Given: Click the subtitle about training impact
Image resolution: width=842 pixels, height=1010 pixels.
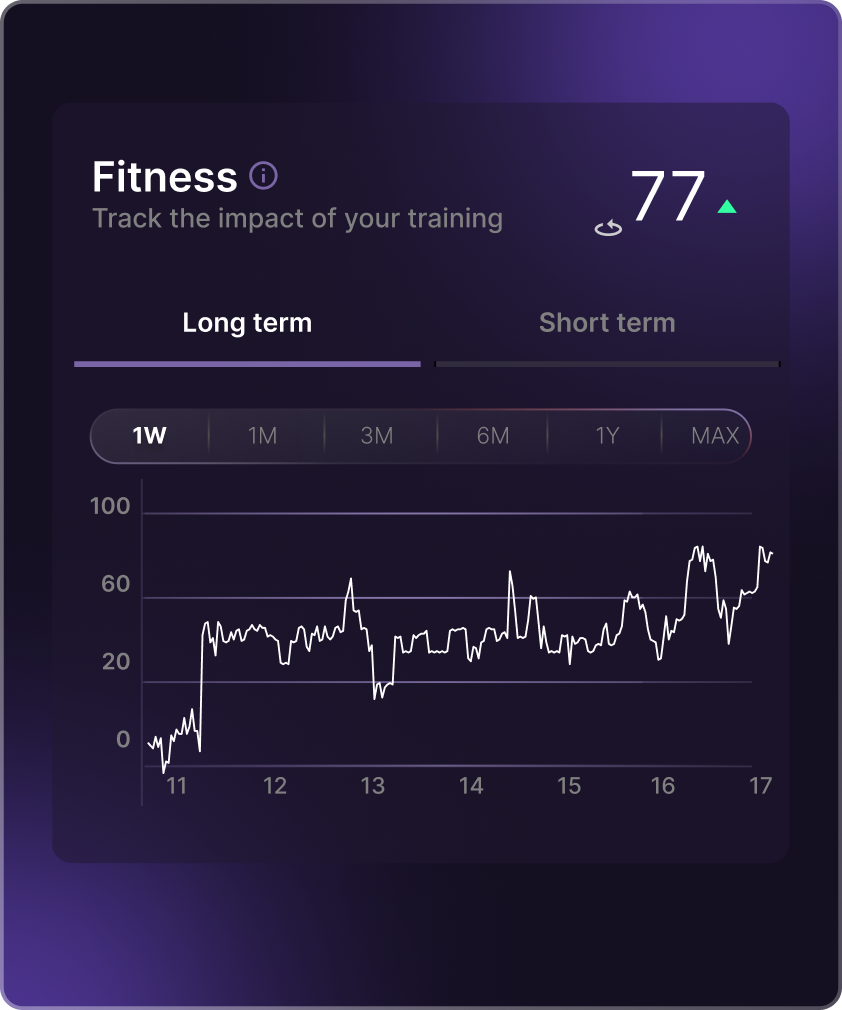Looking at the screenshot, I should 297,219.
